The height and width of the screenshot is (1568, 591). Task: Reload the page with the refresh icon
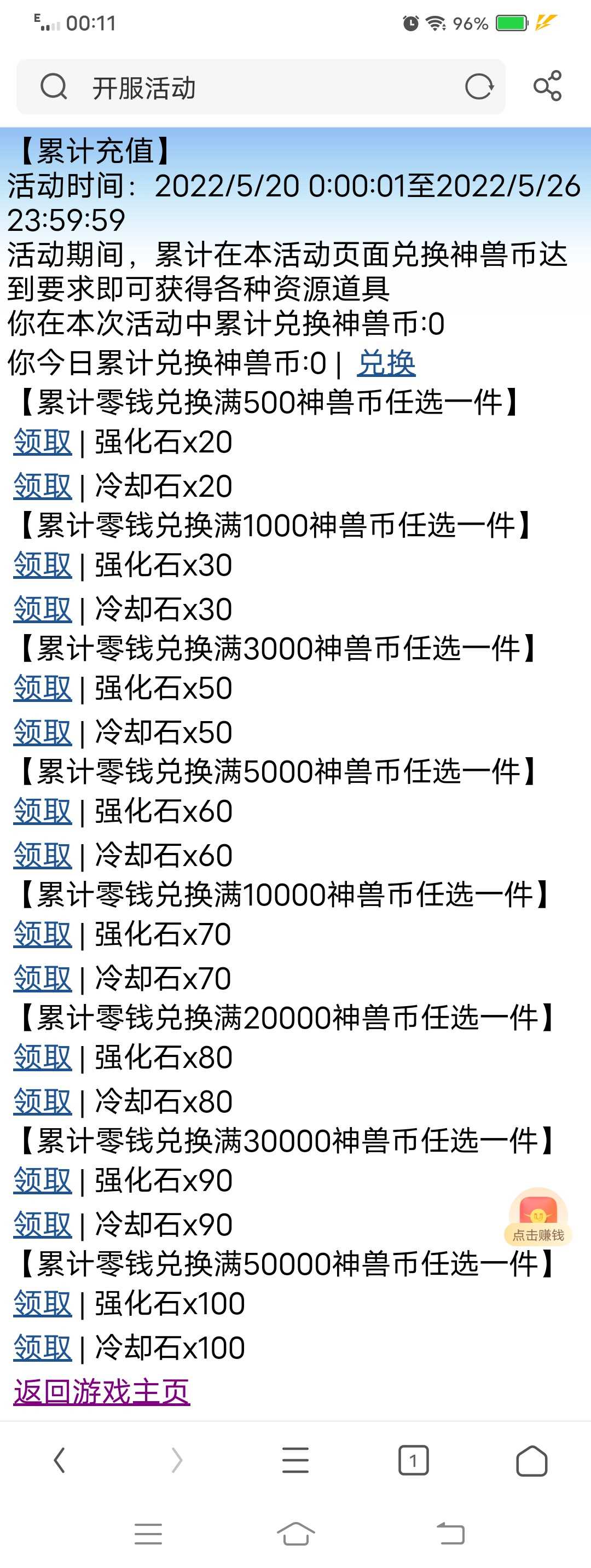tap(479, 87)
